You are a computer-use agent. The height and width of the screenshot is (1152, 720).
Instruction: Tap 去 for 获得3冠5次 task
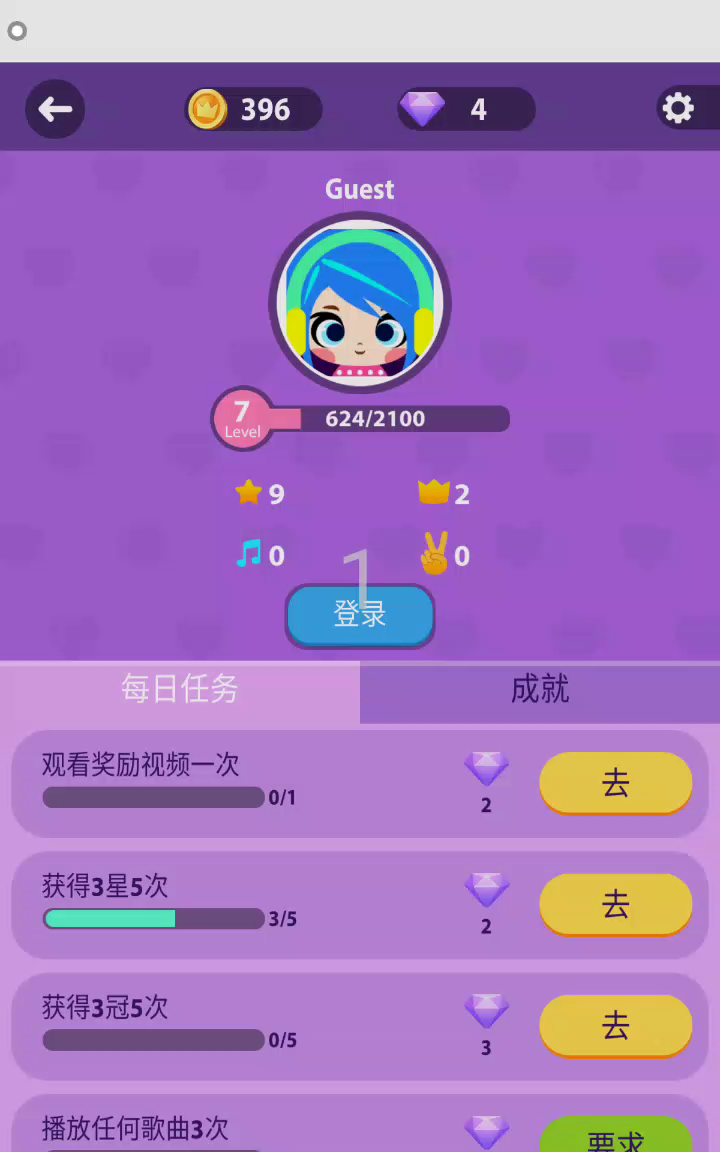click(x=615, y=1025)
